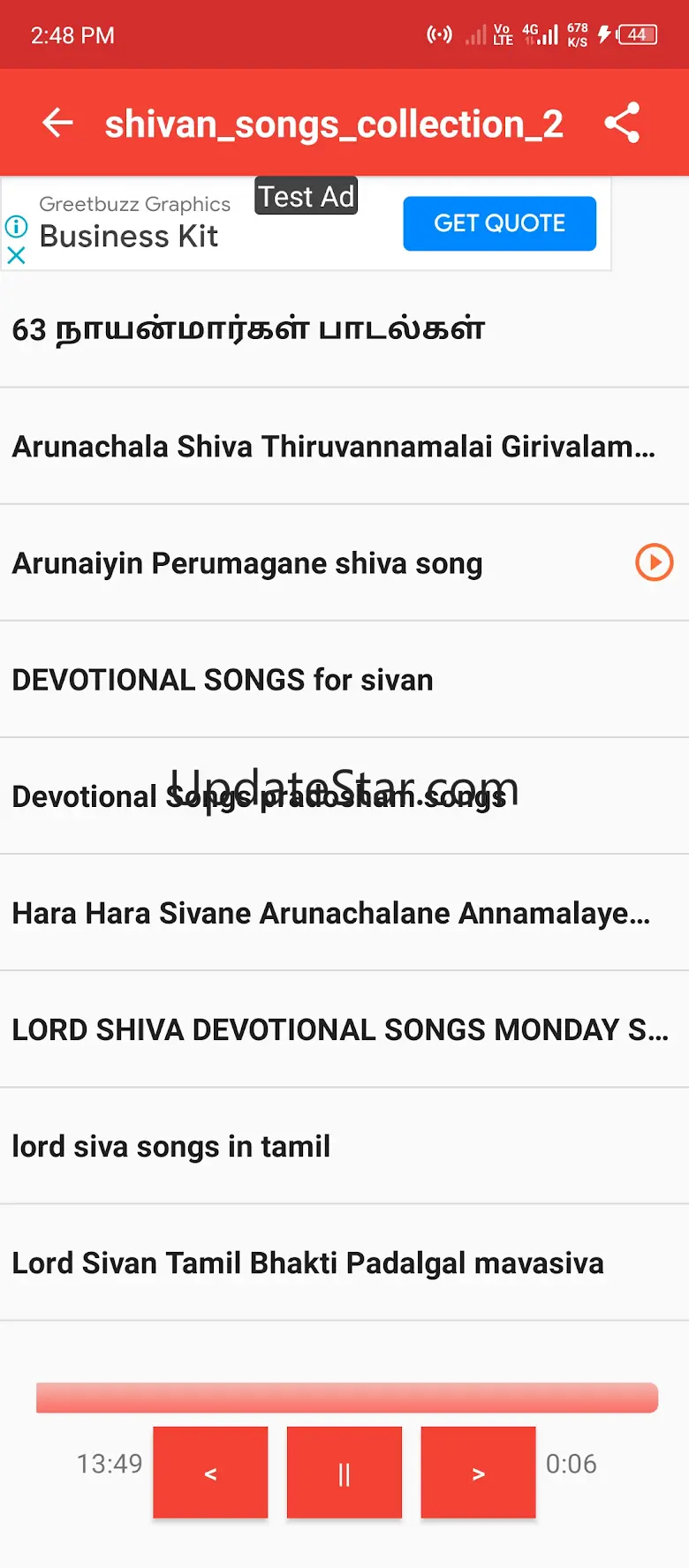Tap GET QUOTE in the ad banner
Image resolution: width=689 pixels, height=1568 pixels.
(499, 223)
